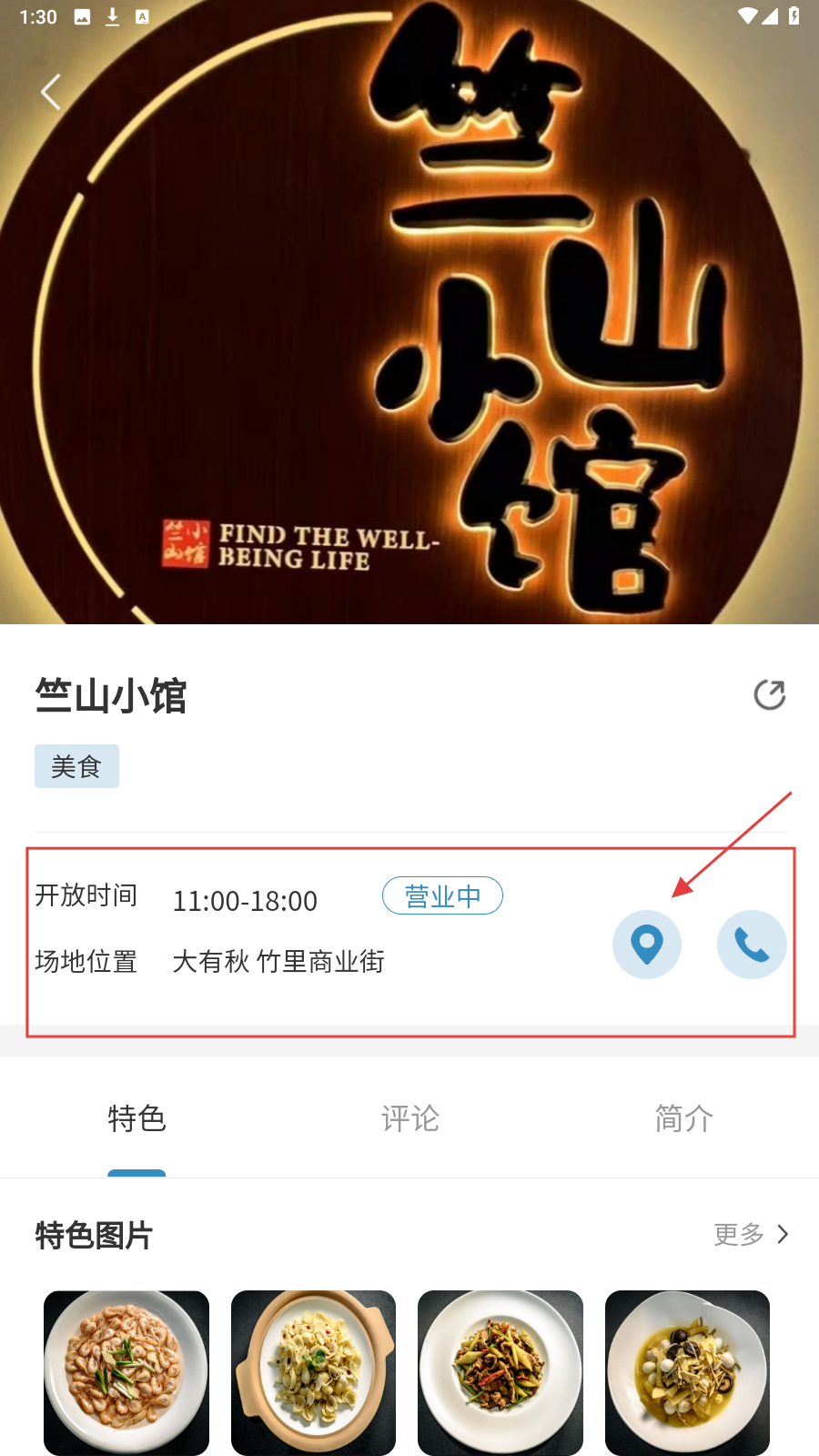View 更多 featured pictures
Image resolution: width=819 pixels, height=1456 pixels.
click(751, 1235)
